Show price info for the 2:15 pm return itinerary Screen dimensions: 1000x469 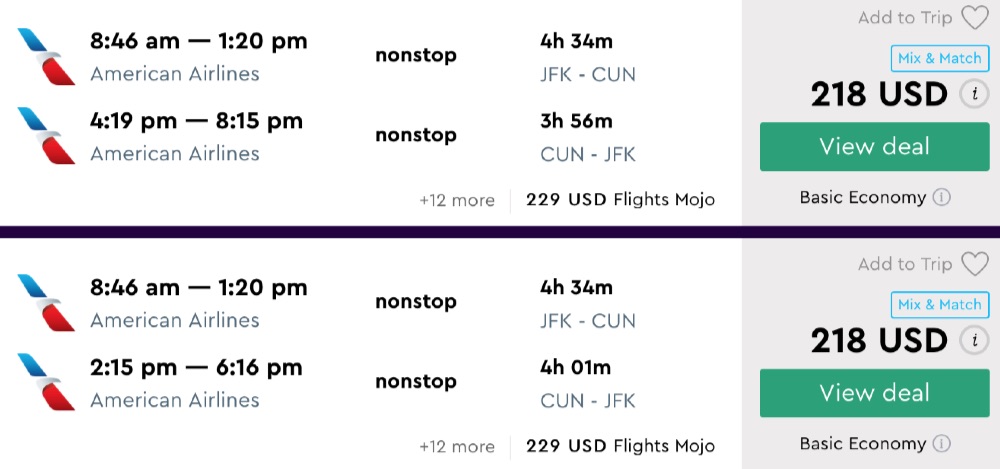click(973, 341)
